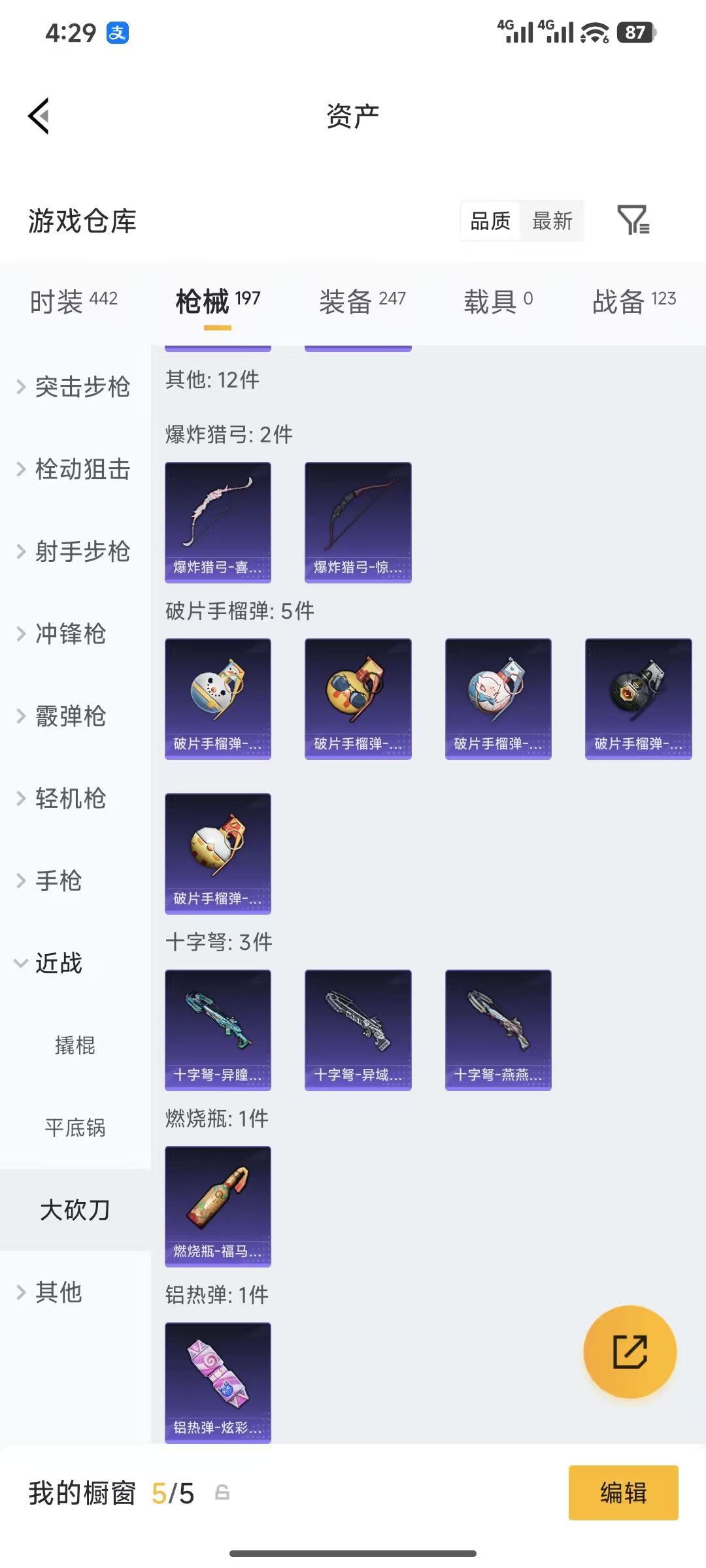Toggle sorting to 品质
The height and width of the screenshot is (1568, 706).
pyautogui.click(x=489, y=221)
